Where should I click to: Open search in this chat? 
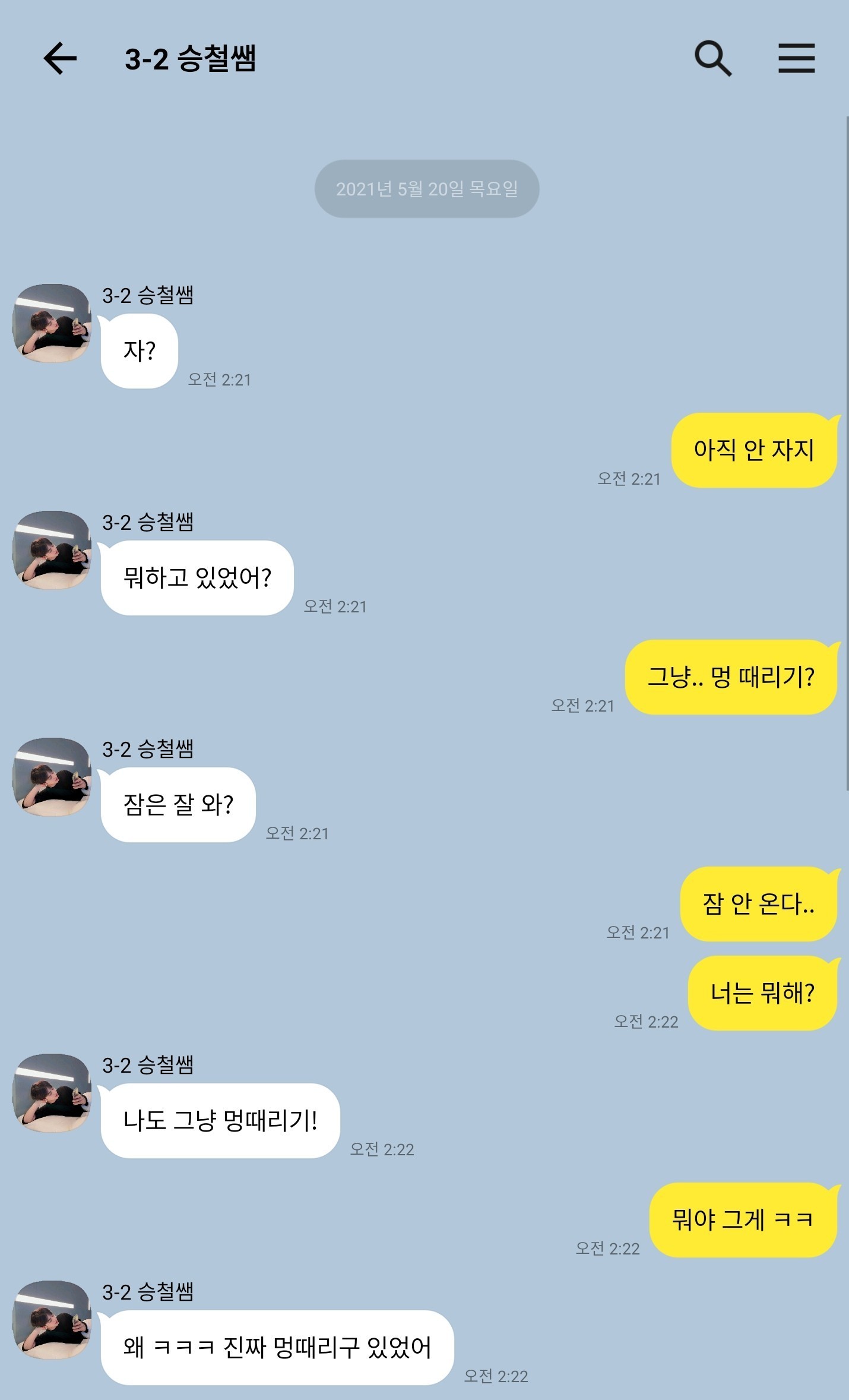(712, 58)
